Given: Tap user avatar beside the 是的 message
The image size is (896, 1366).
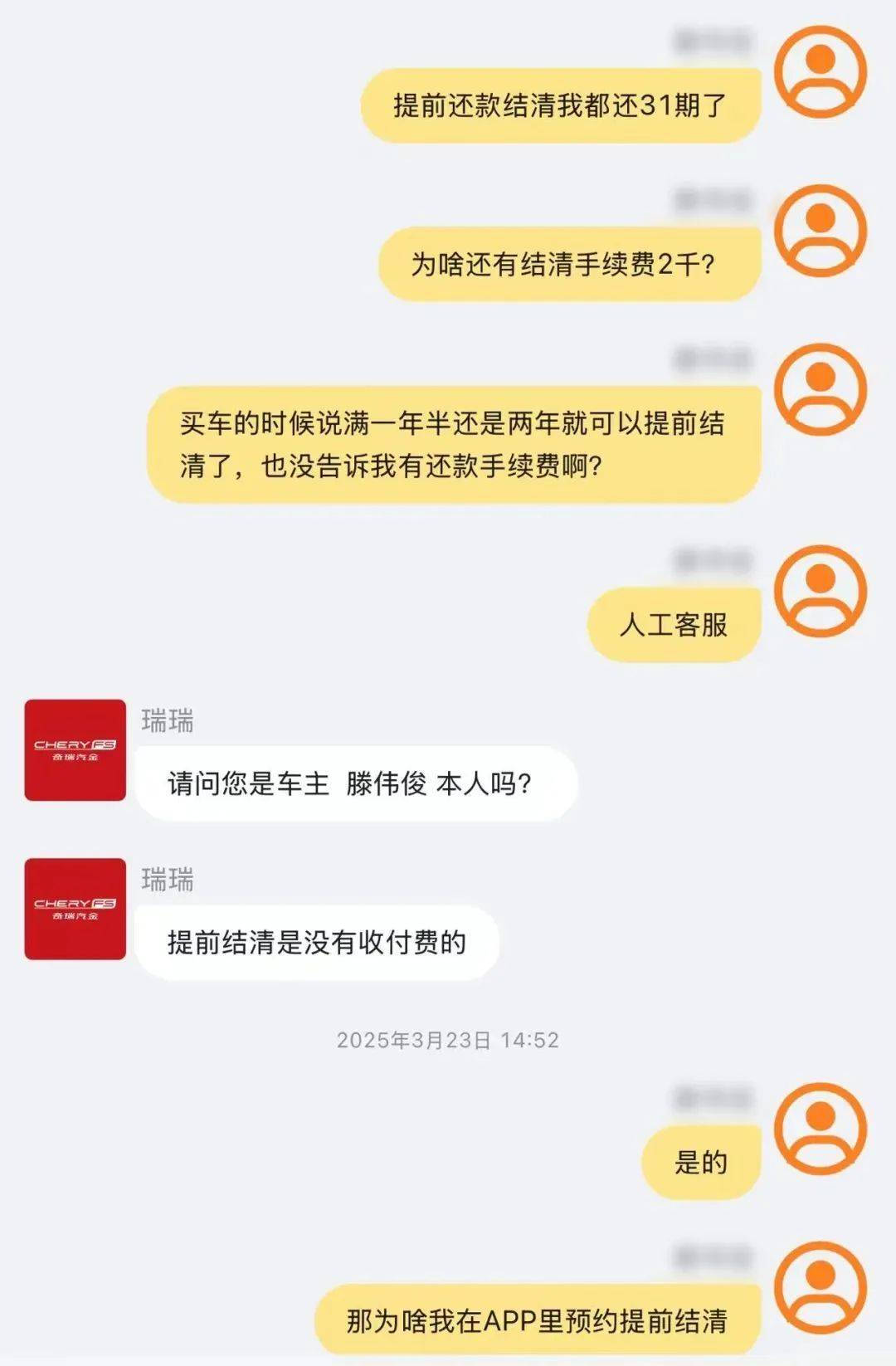Looking at the screenshot, I should pyautogui.click(x=820, y=1128).
